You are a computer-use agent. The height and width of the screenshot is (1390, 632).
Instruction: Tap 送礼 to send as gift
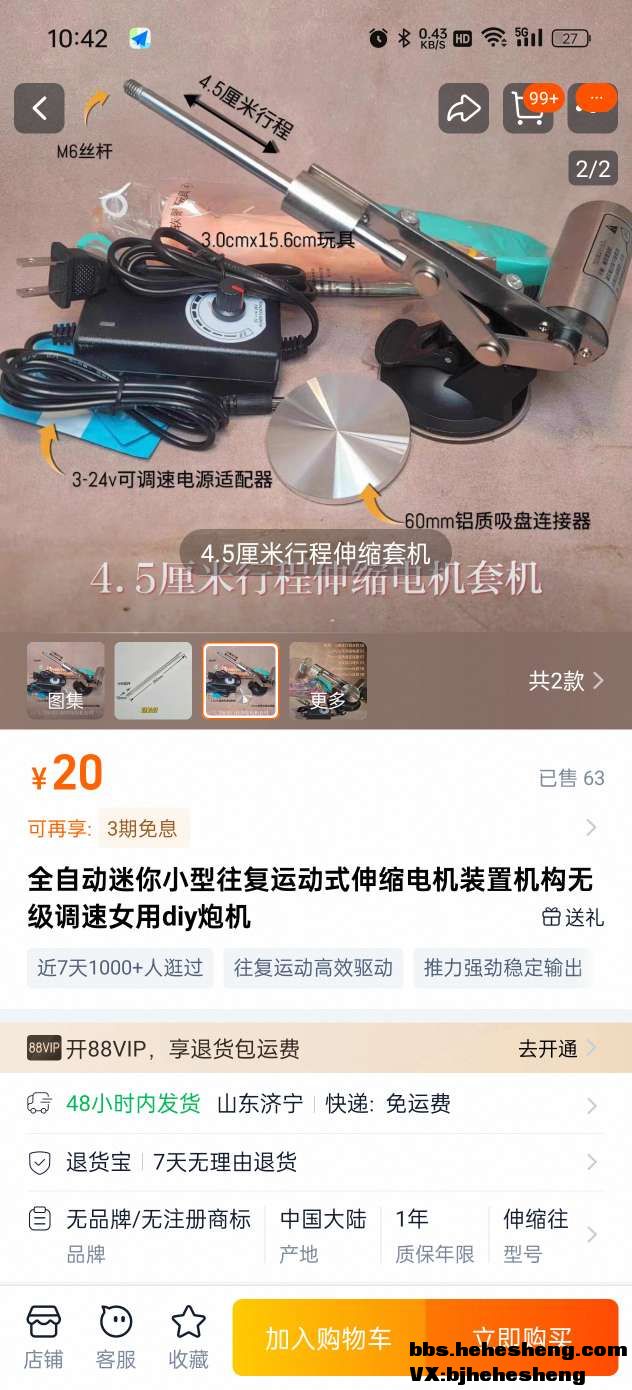573,917
